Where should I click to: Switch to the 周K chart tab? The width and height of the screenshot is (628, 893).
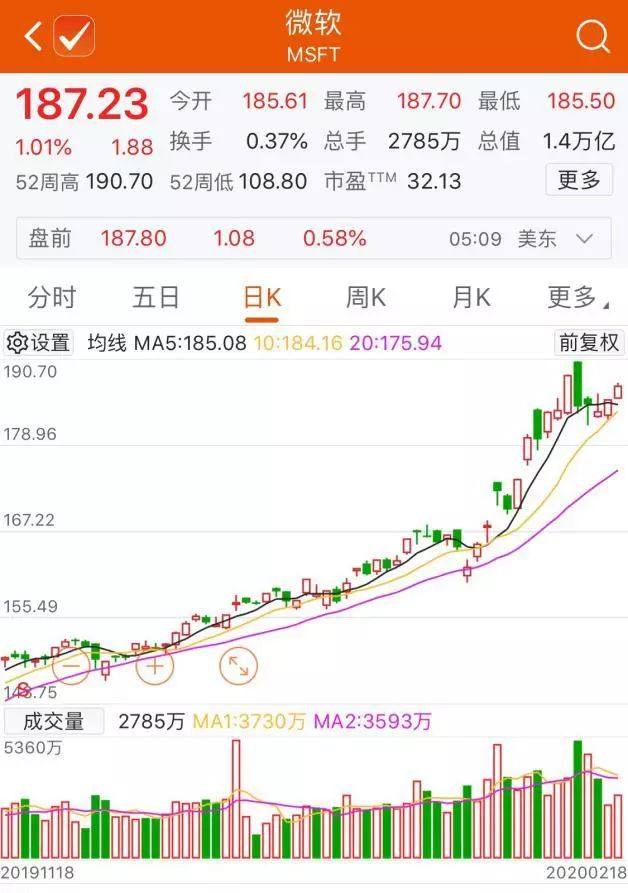click(x=366, y=297)
